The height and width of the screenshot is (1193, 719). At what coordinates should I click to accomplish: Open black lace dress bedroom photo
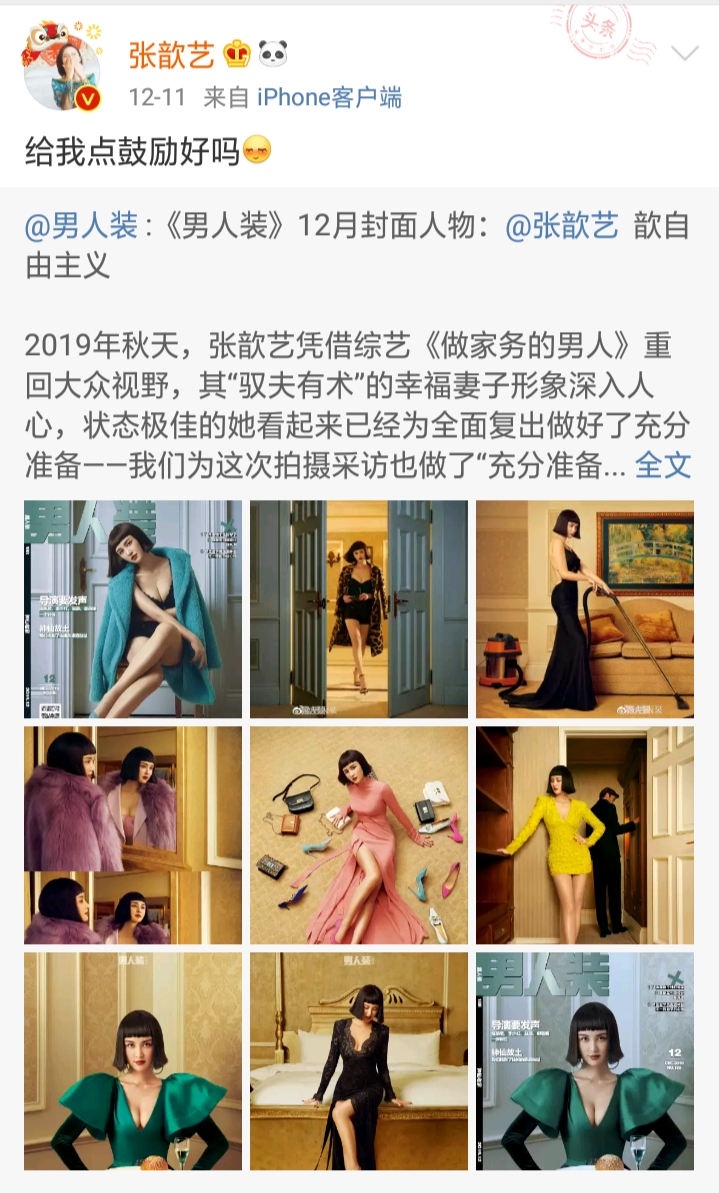tap(359, 1061)
